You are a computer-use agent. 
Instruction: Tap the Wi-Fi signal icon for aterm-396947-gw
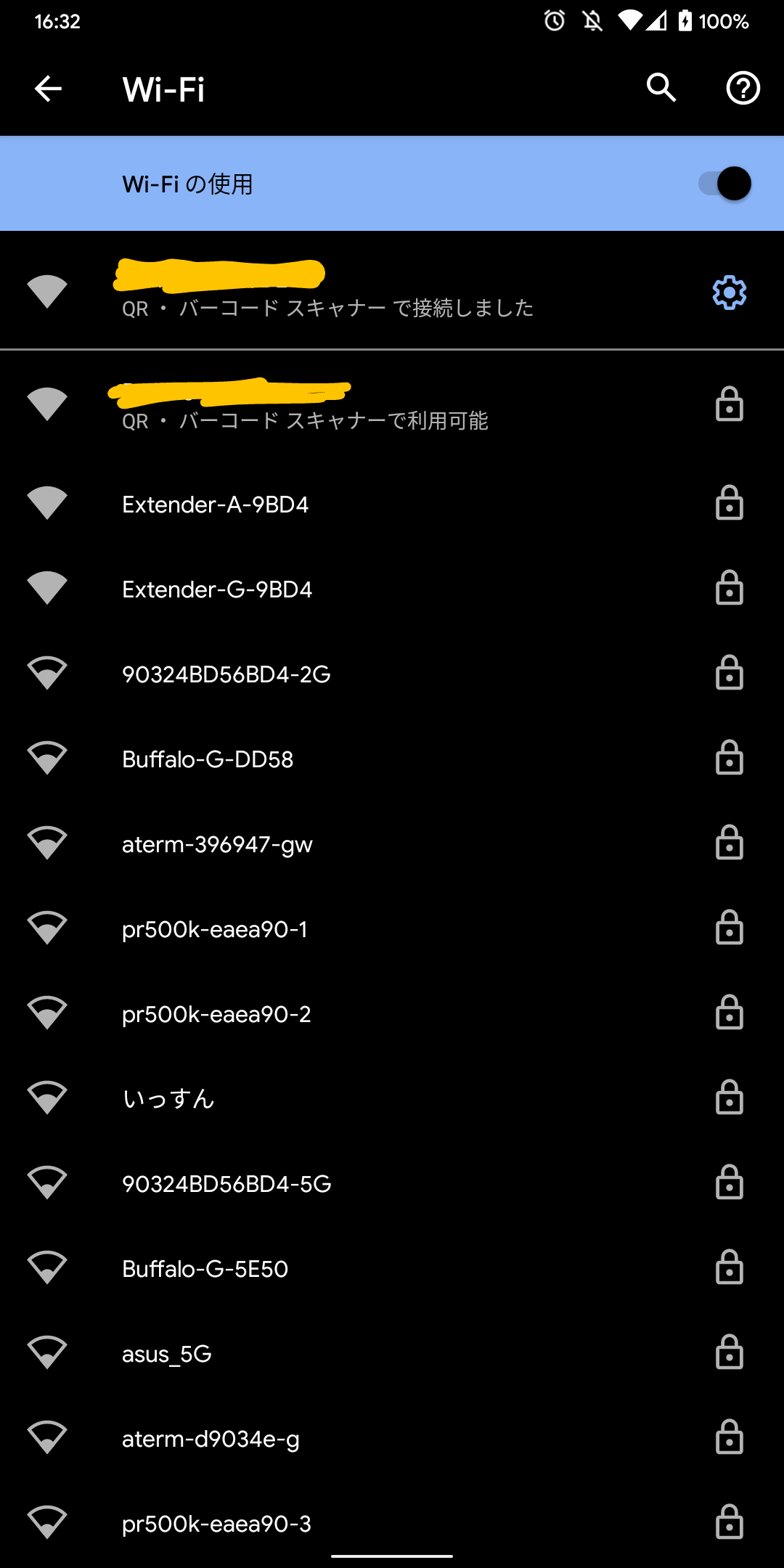pyautogui.click(x=47, y=844)
